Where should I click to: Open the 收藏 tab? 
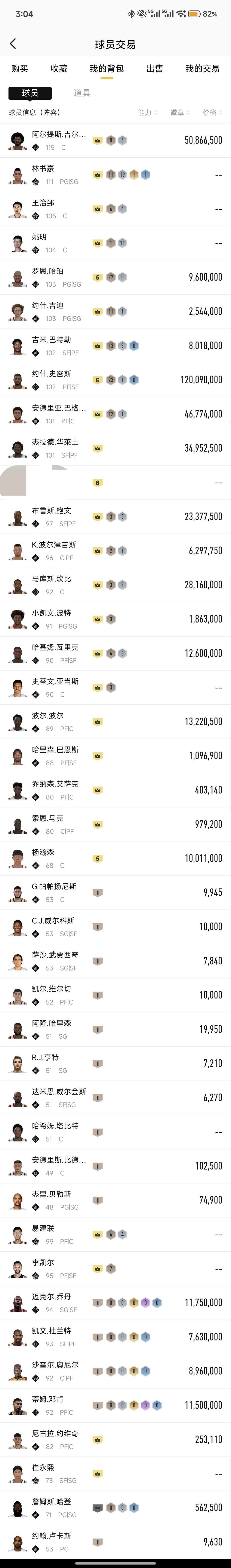point(59,69)
